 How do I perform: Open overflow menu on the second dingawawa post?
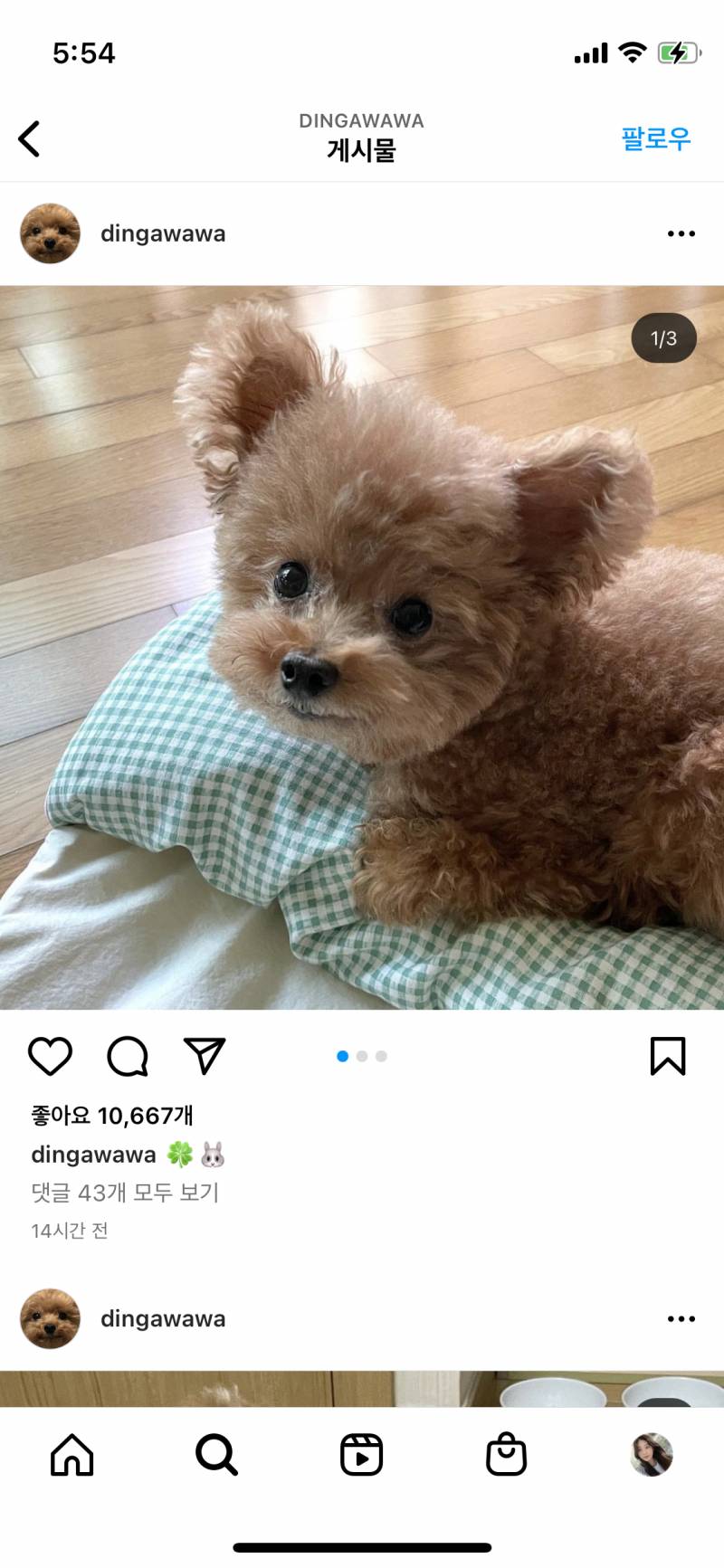681,1318
